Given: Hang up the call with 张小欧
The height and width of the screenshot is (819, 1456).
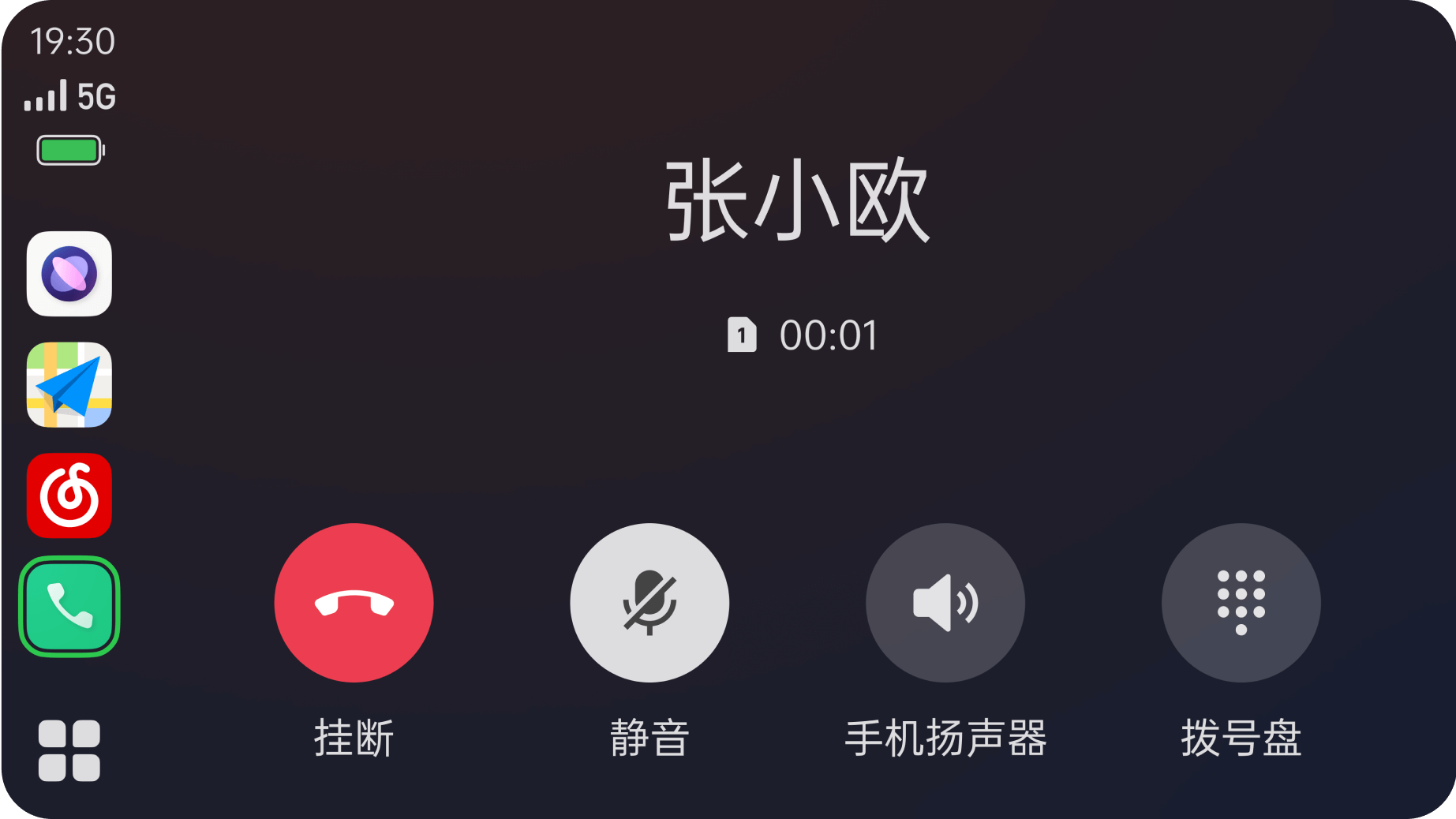Looking at the screenshot, I should coord(354,603).
